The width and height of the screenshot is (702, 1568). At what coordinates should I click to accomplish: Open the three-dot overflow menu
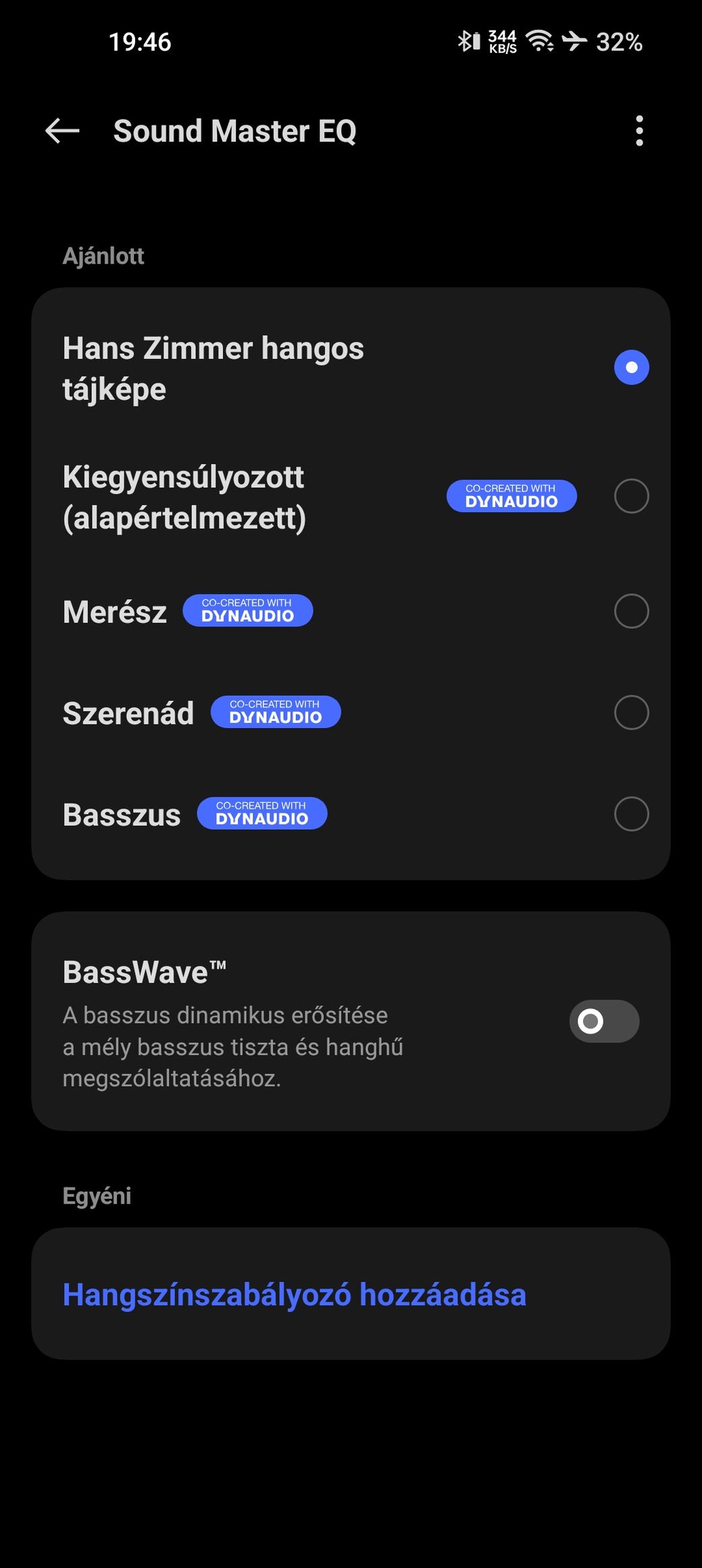(638, 130)
